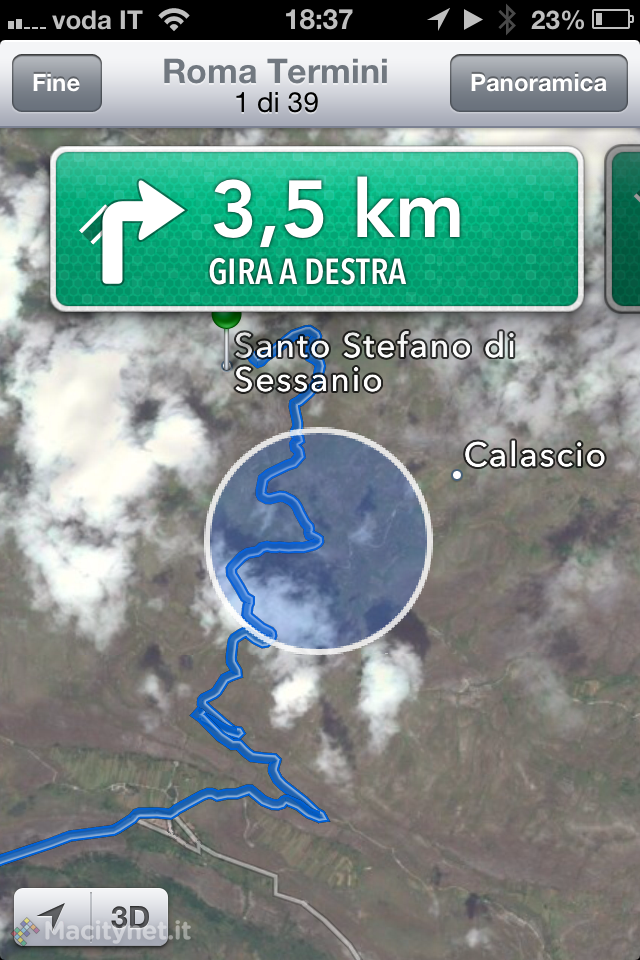Select the green pin at Santo Stefano di Sessanio

[x=226, y=320]
